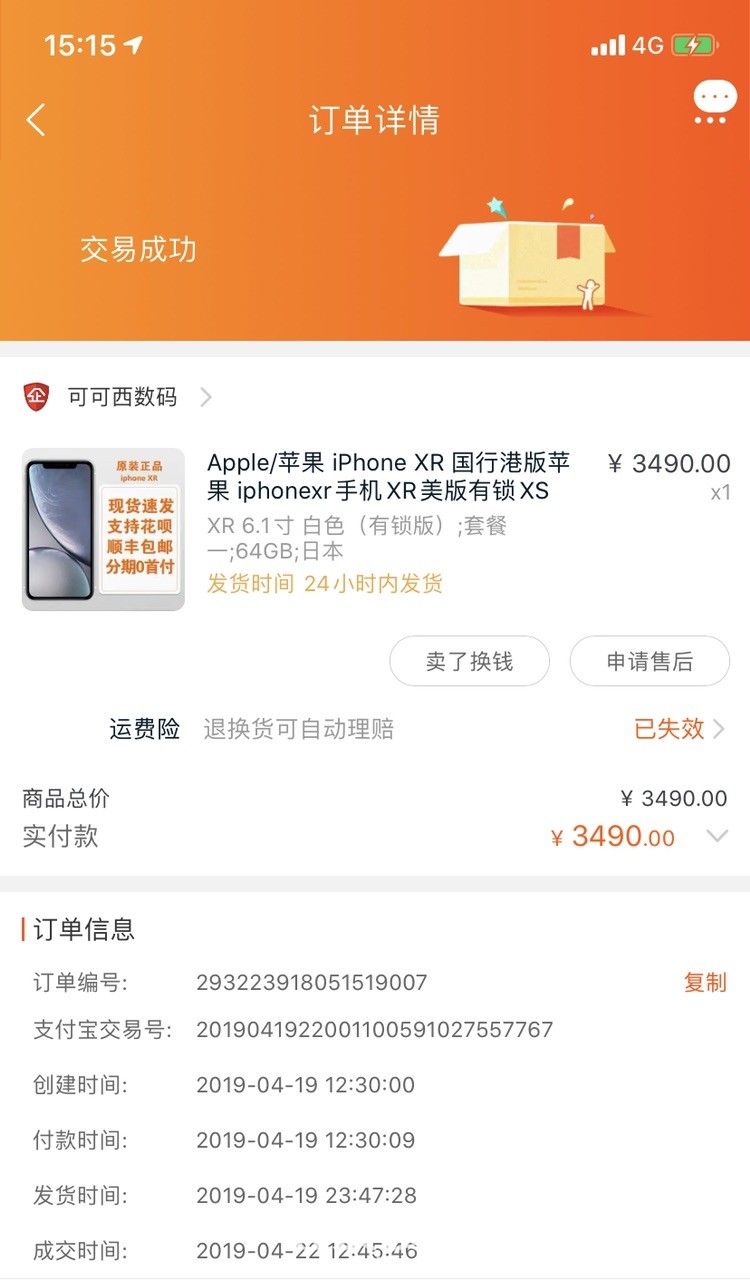Viewport: 750px width, 1280px height.
Task: Apply for after-sales via 申请售后
Action: [649, 661]
